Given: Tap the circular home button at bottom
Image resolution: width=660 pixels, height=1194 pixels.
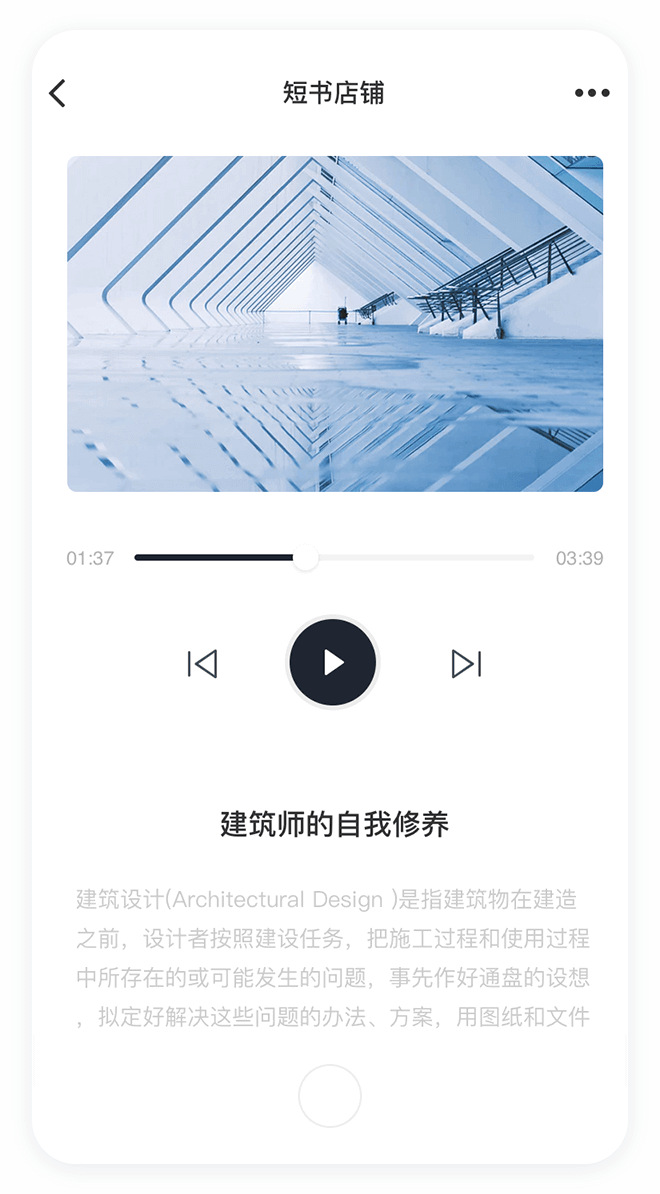Looking at the screenshot, I should [330, 1095].
